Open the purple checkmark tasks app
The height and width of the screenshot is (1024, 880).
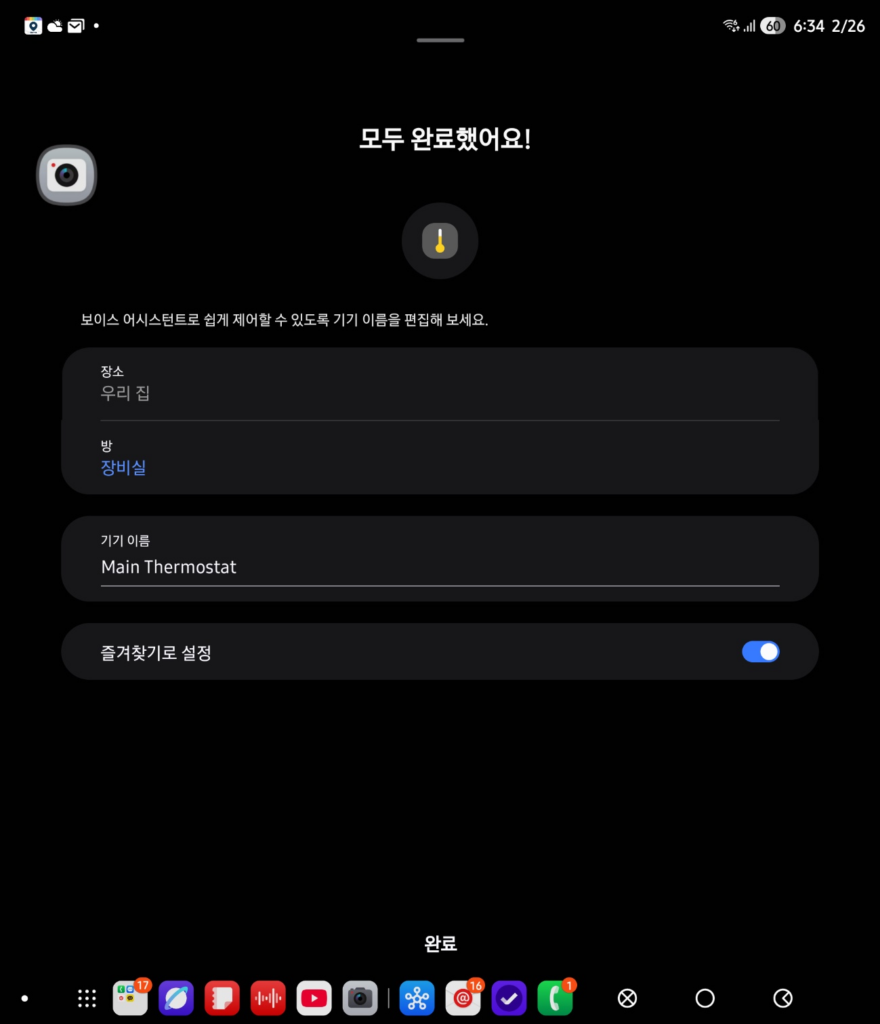point(509,998)
